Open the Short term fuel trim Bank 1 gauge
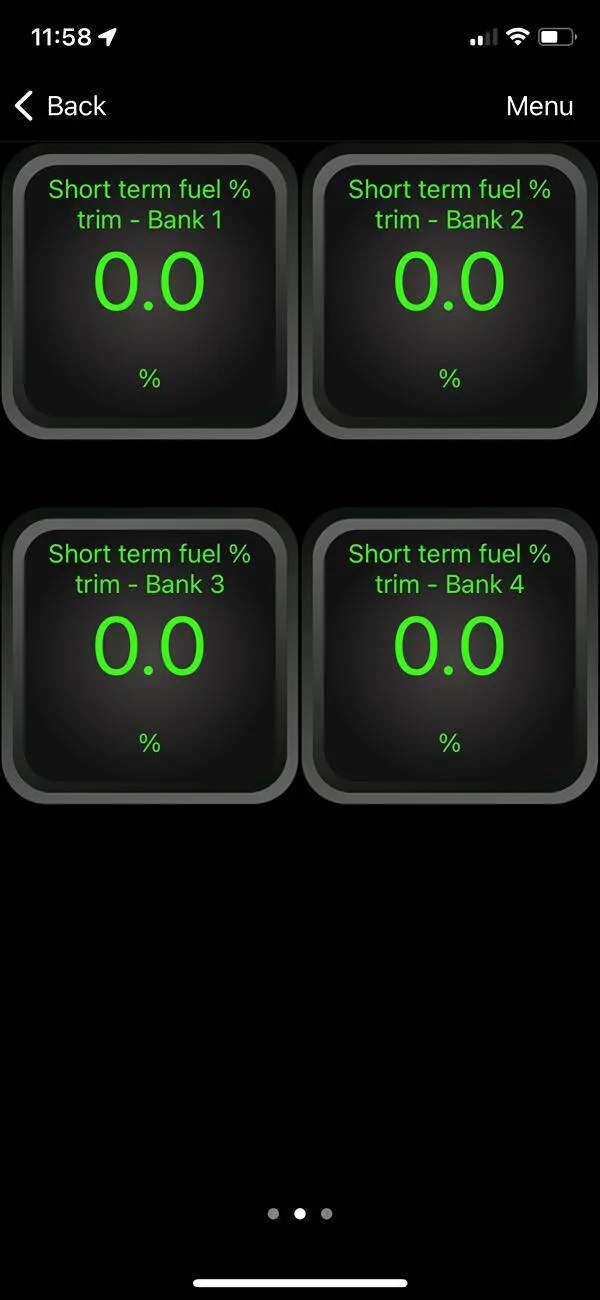The width and height of the screenshot is (600, 1300). [x=150, y=291]
